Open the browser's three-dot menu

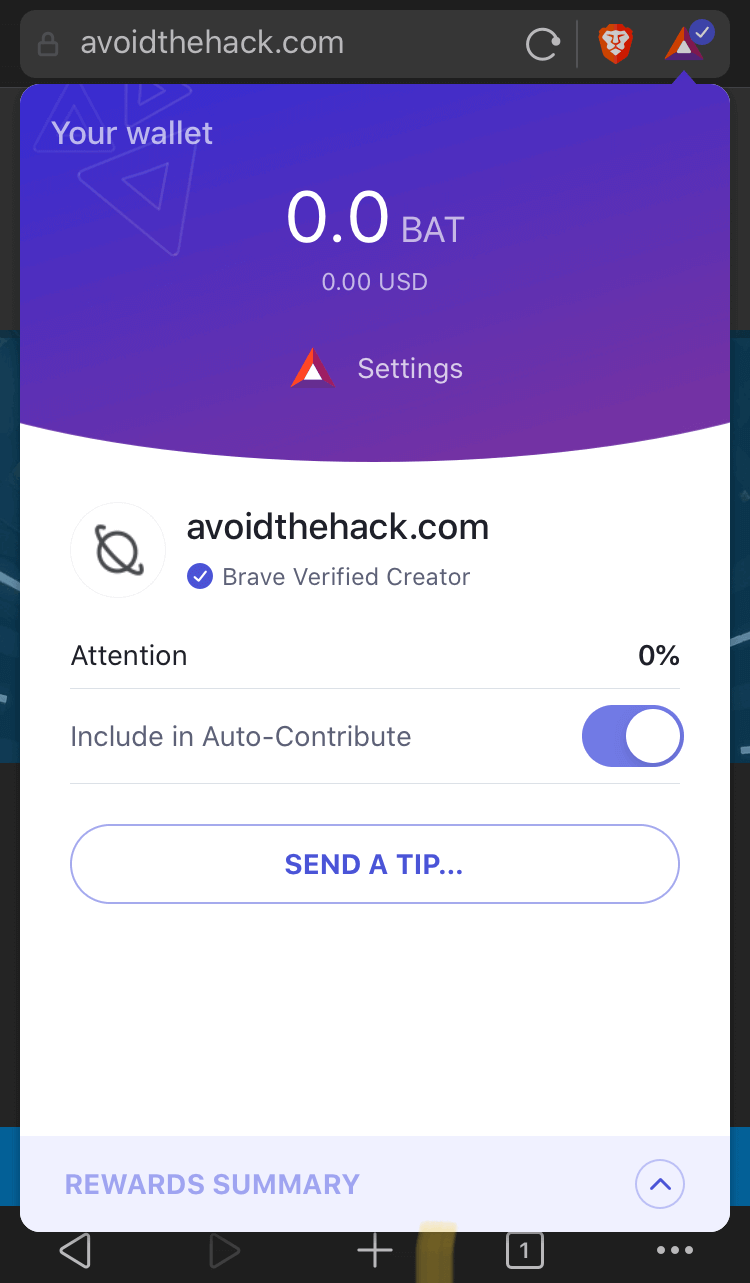pyautogui.click(x=675, y=1250)
